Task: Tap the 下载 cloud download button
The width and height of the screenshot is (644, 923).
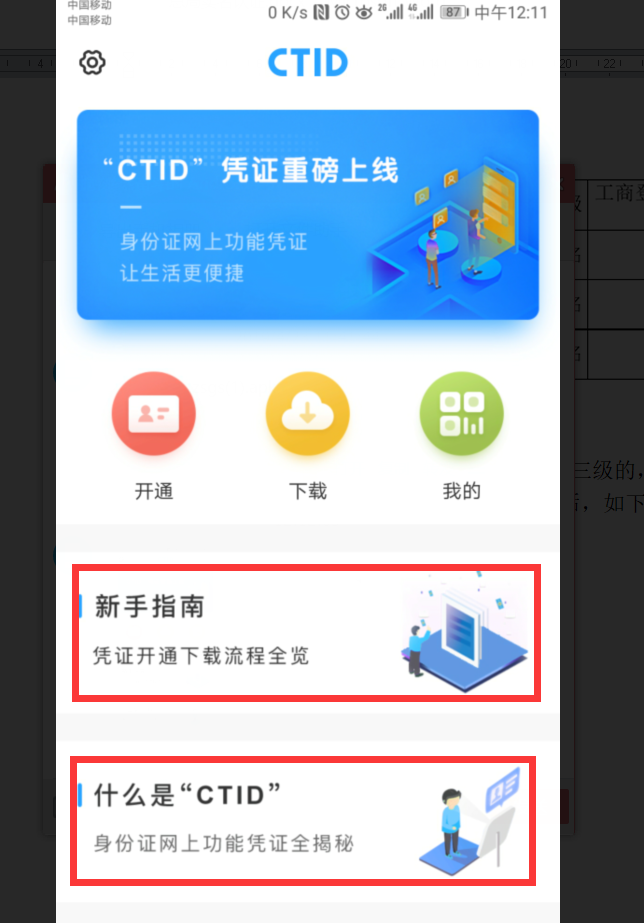Action: point(308,415)
